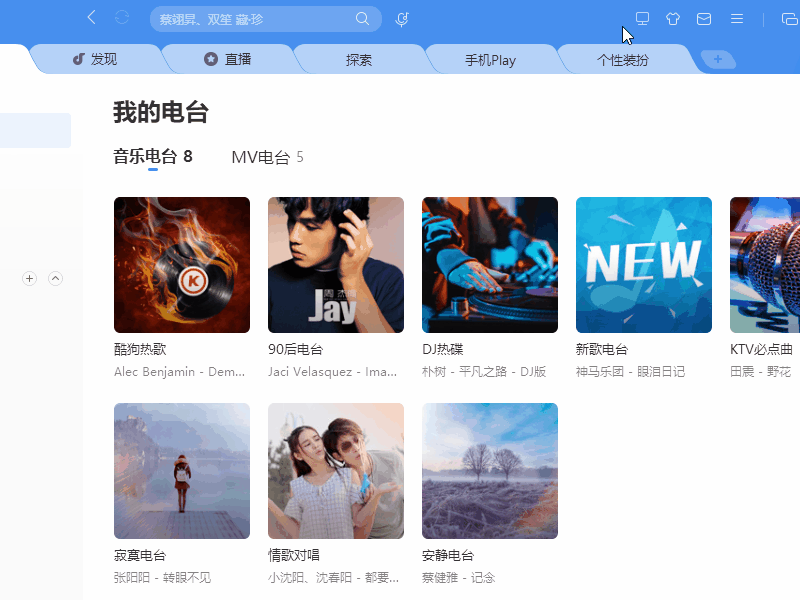Image resolution: width=800 pixels, height=600 pixels.
Task: Open the DJ热碟 station
Action: pos(490,265)
